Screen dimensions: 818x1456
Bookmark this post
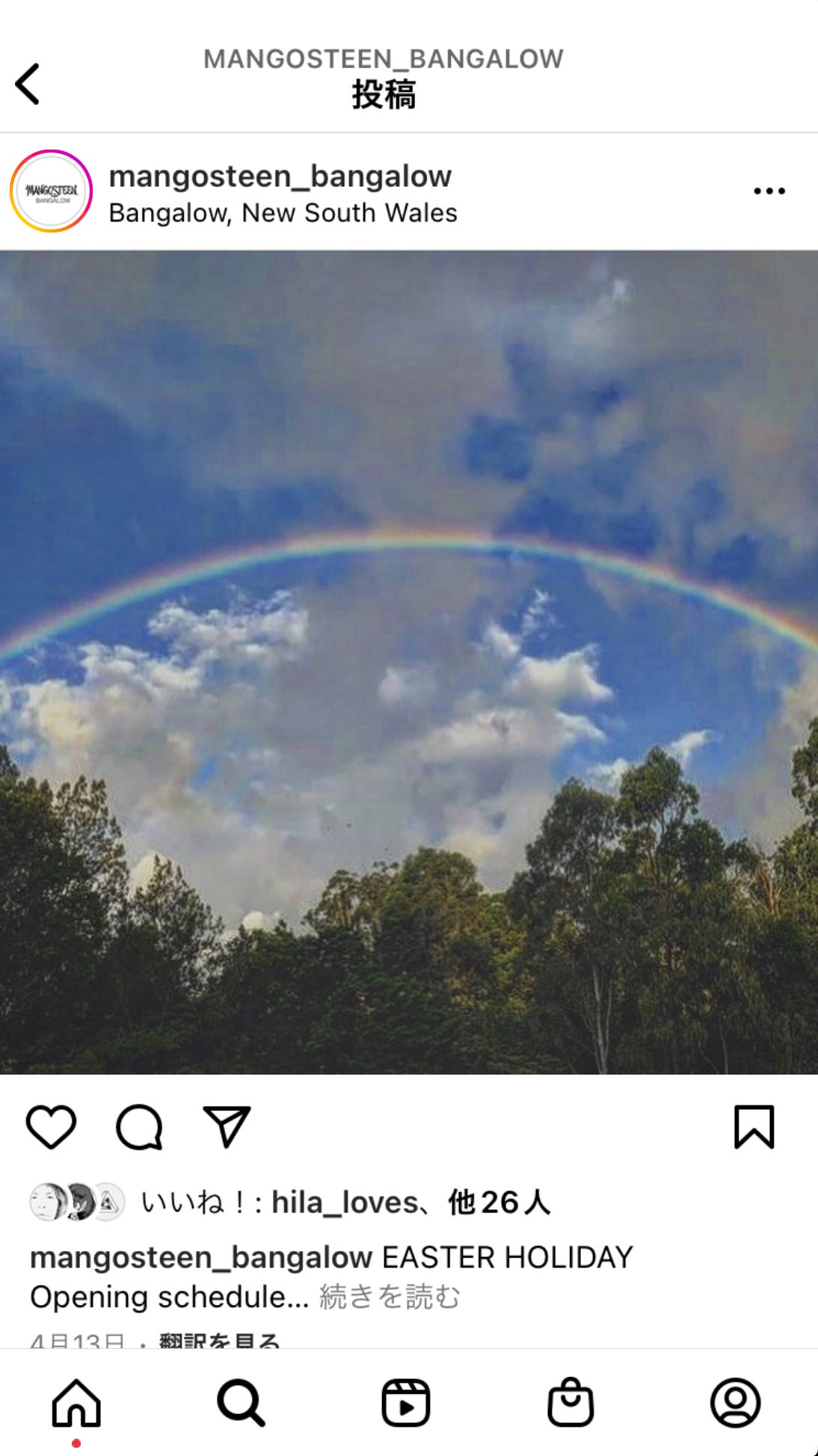754,1126
